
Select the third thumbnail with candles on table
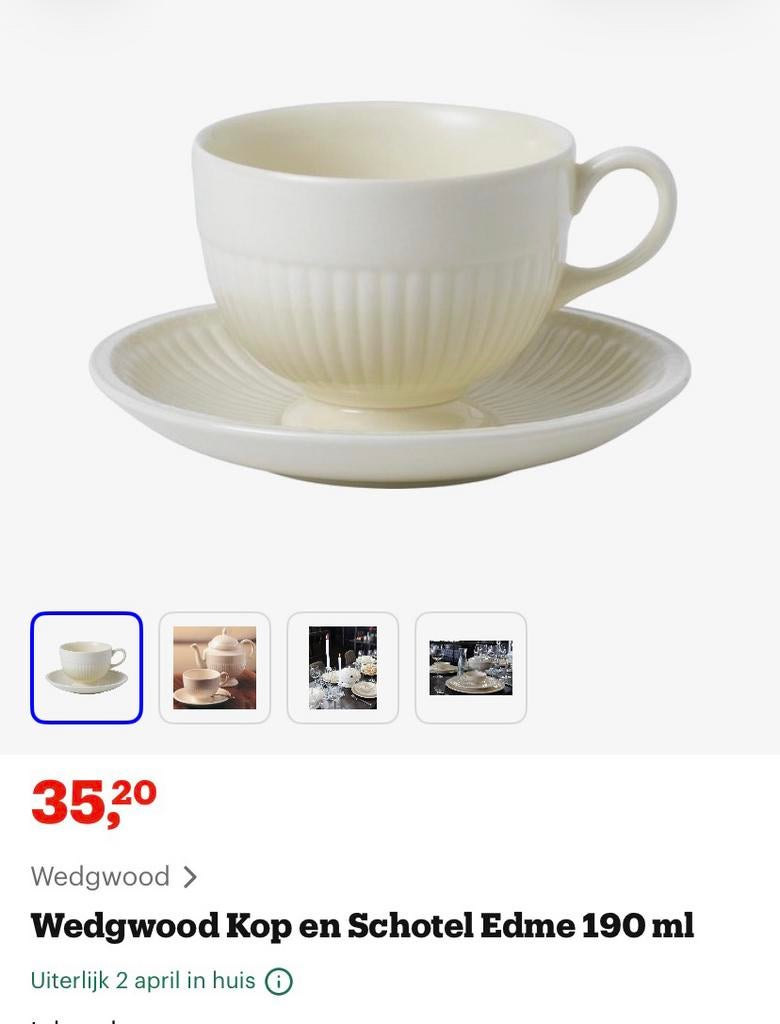(343, 668)
